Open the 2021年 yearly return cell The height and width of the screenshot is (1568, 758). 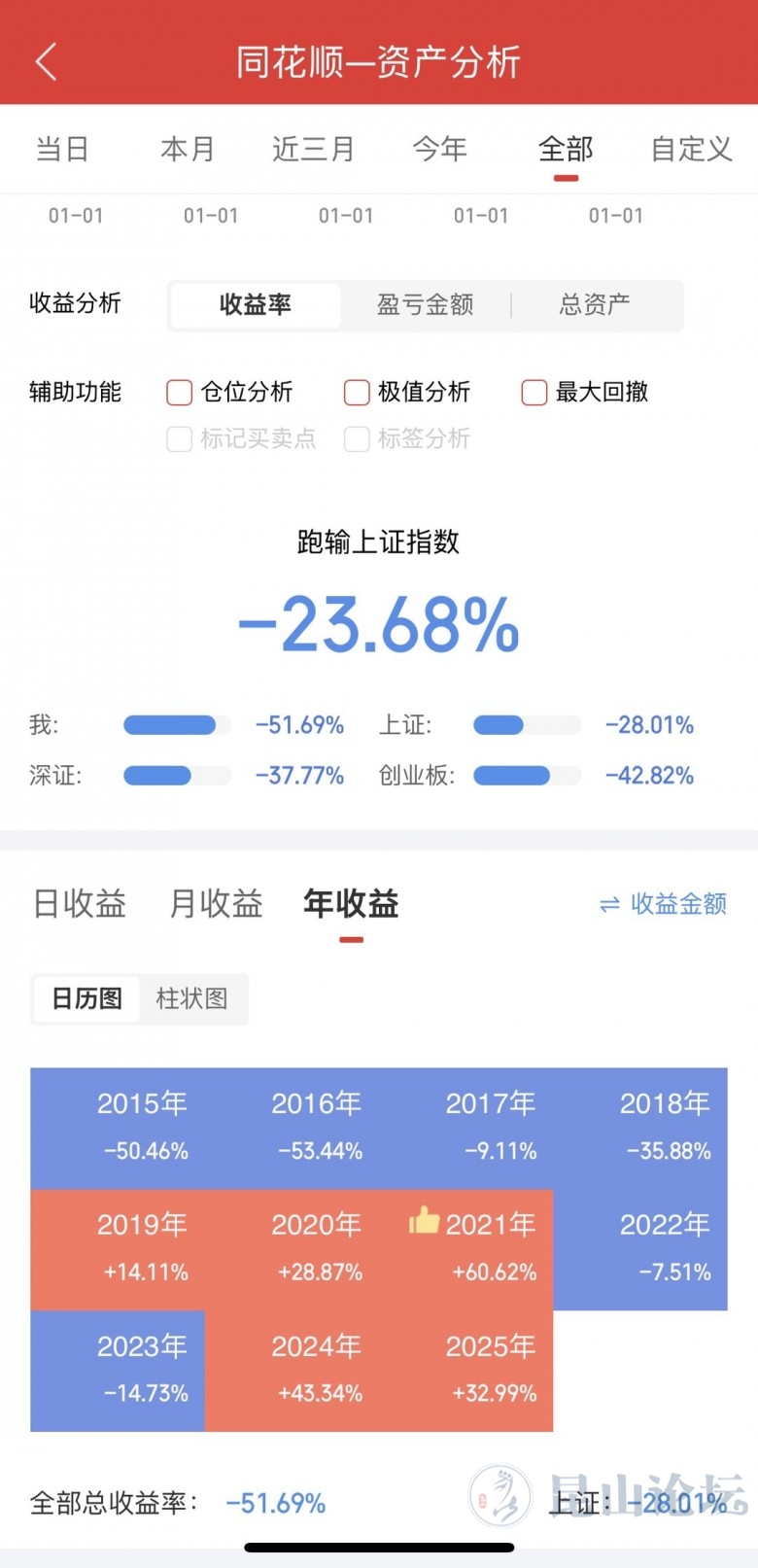(x=476, y=1249)
